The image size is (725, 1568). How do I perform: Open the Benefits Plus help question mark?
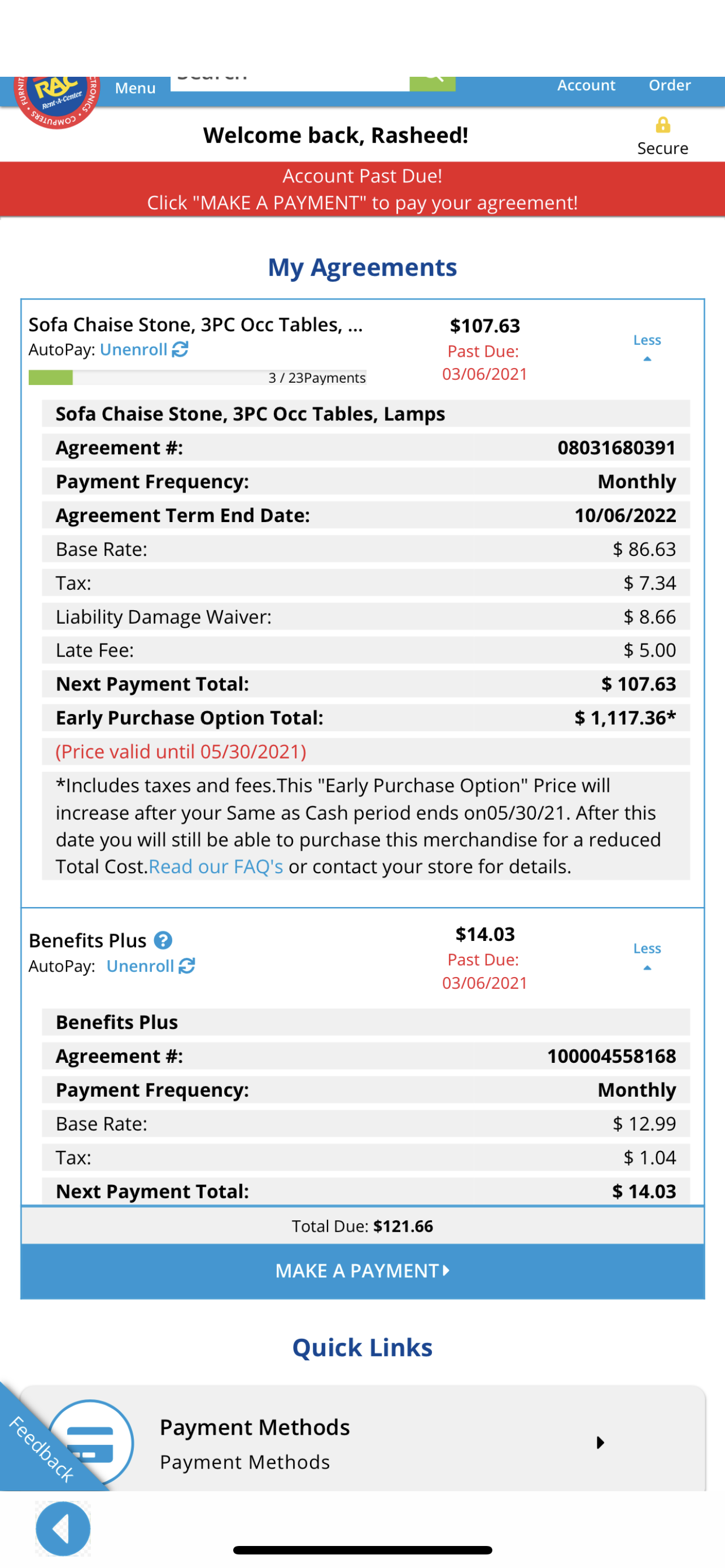(x=162, y=940)
